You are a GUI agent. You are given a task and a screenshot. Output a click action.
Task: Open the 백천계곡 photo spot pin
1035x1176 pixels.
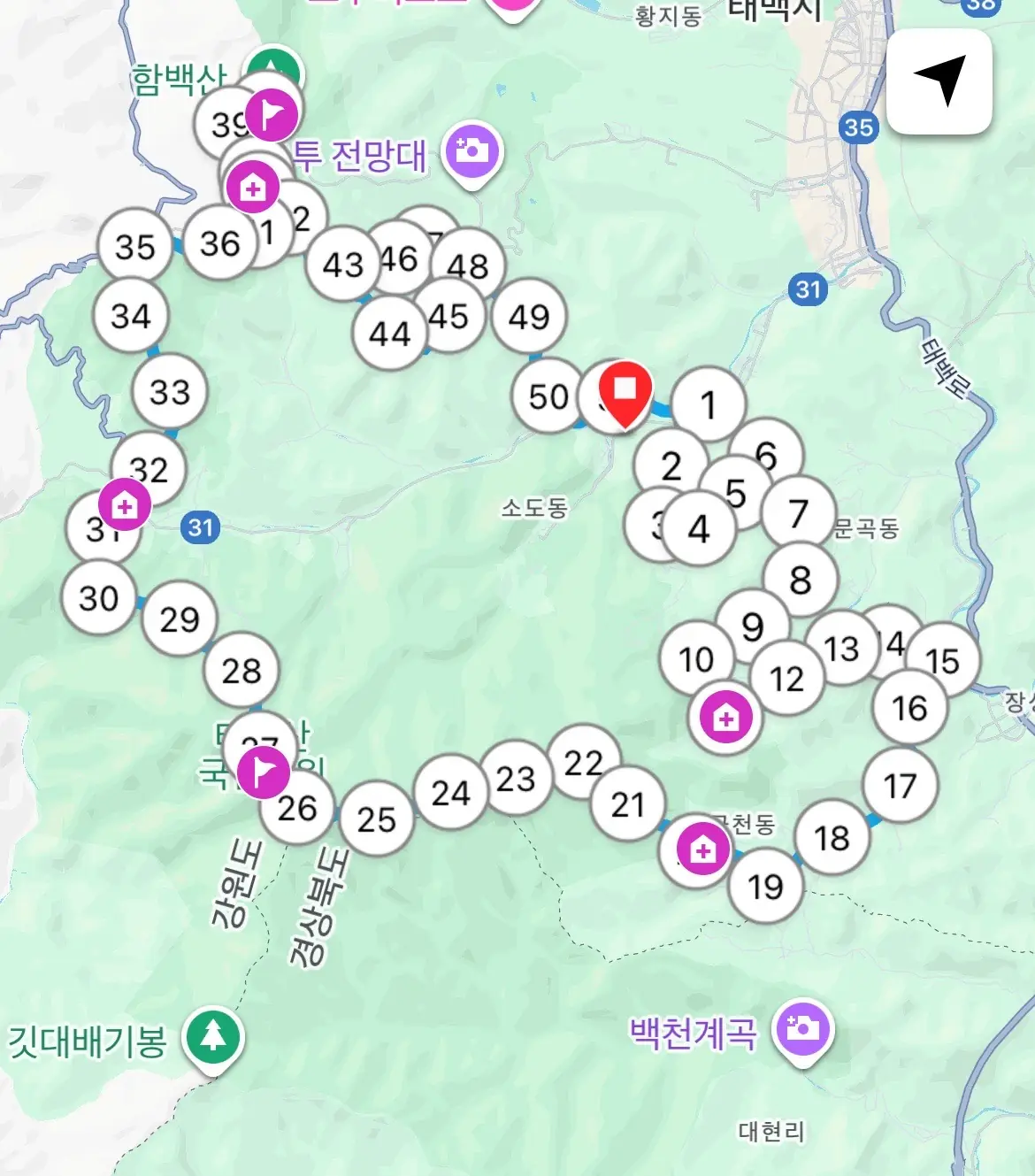pos(801,1029)
